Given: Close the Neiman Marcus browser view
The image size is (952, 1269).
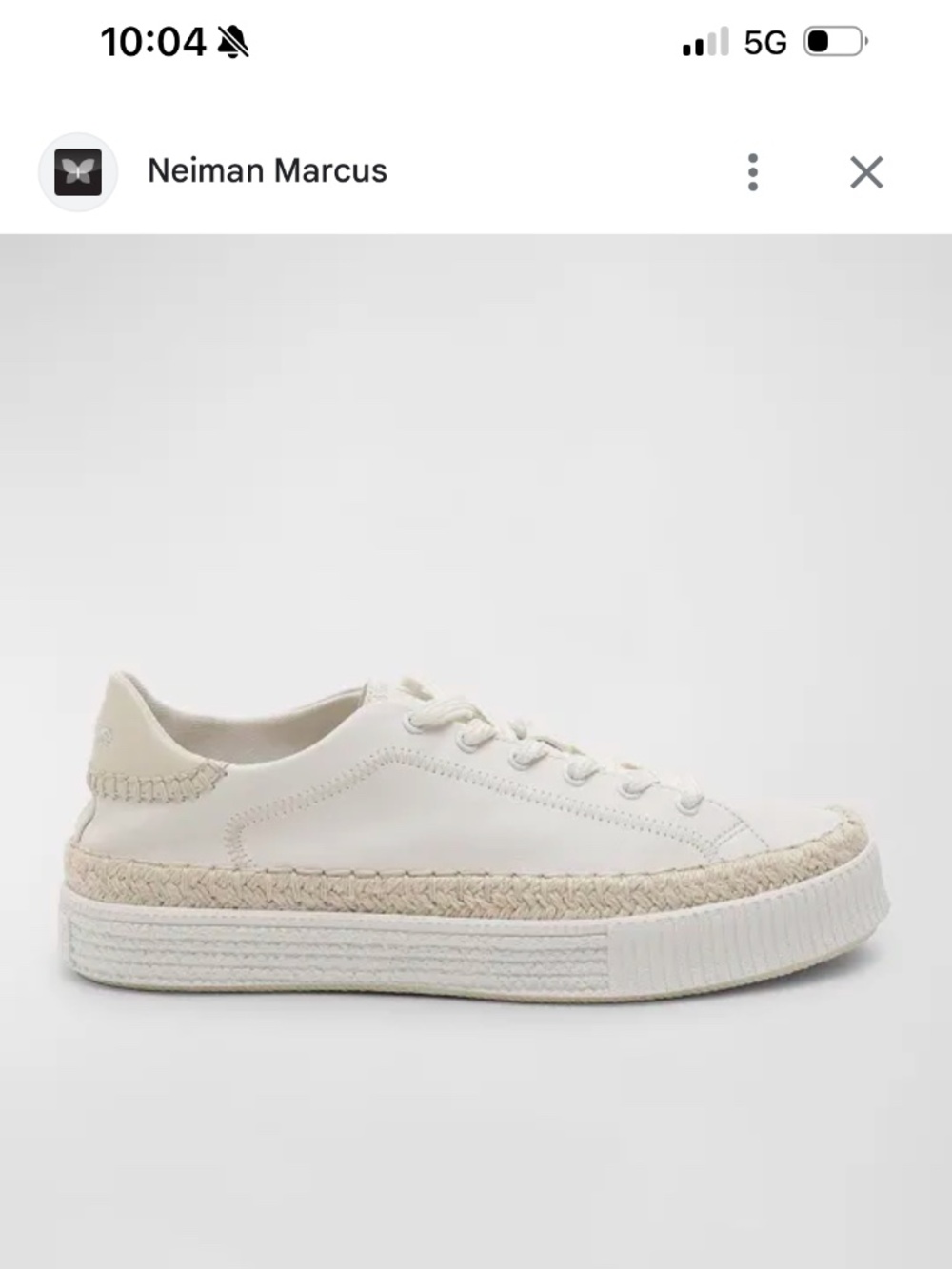Looking at the screenshot, I should pos(867,171).
